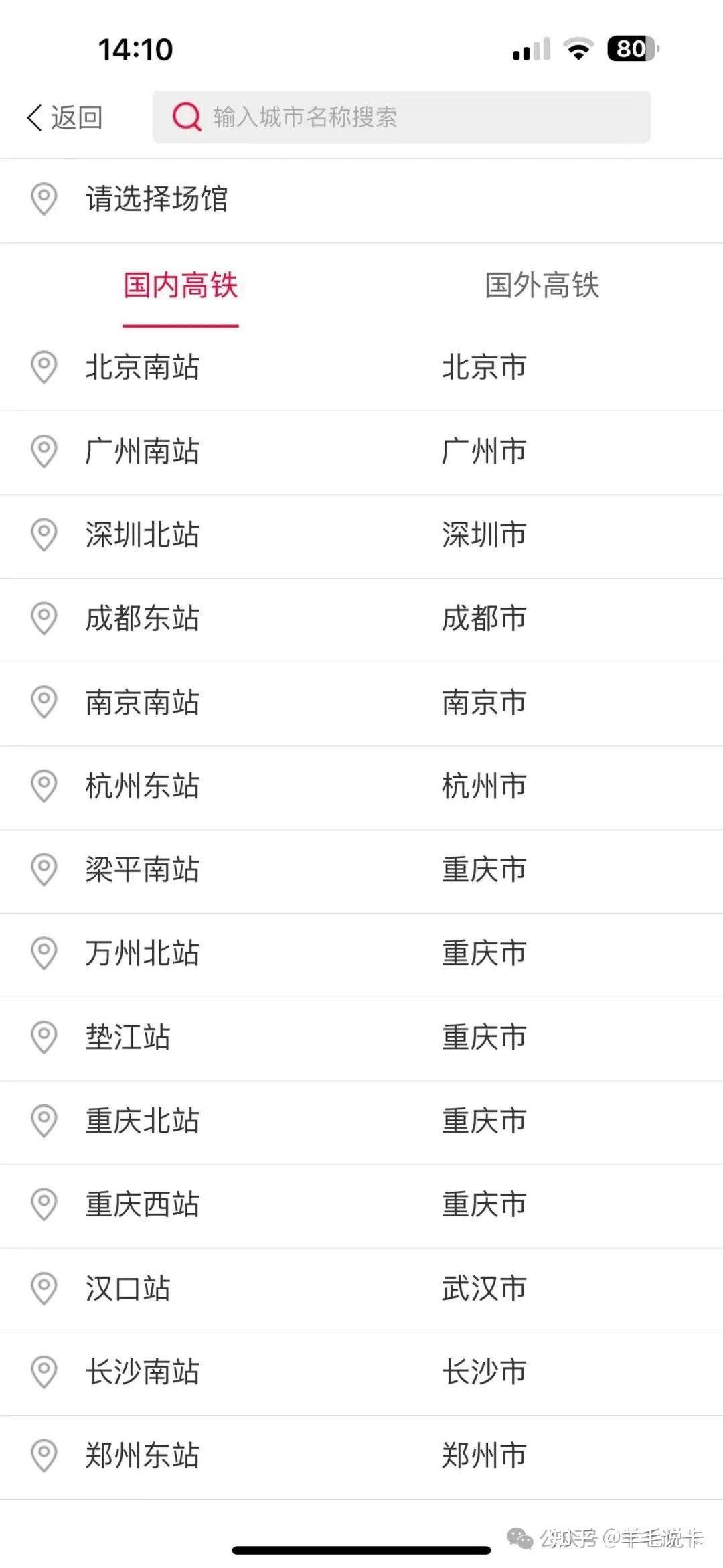Open the 成都东站 row

click(143, 619)
